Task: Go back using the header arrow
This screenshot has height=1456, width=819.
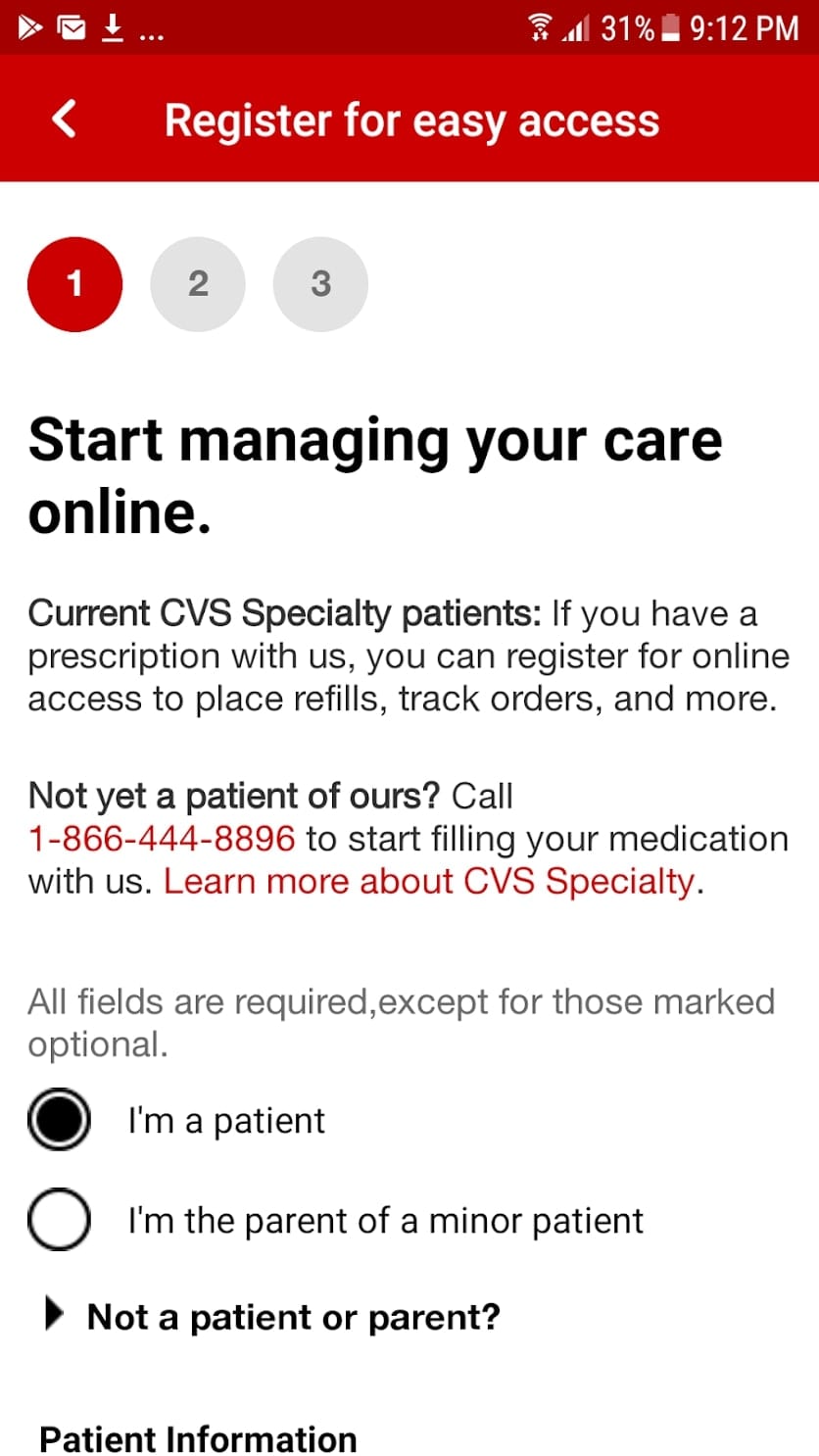Action: tap(65, 120)
